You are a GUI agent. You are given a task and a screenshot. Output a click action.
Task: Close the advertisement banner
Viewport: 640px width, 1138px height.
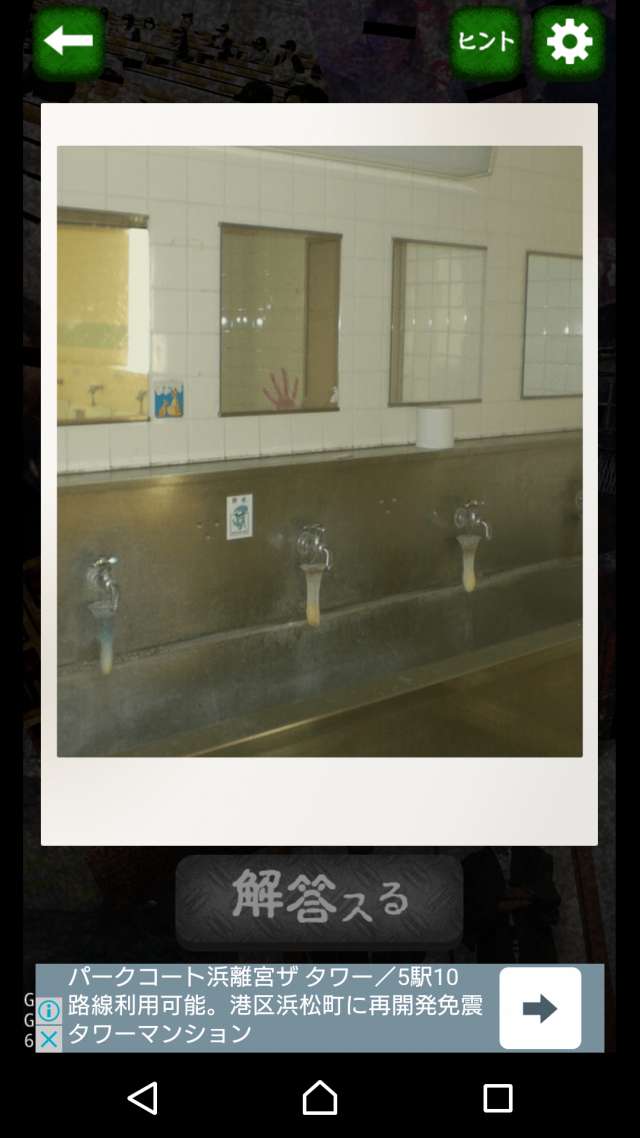48,1039
